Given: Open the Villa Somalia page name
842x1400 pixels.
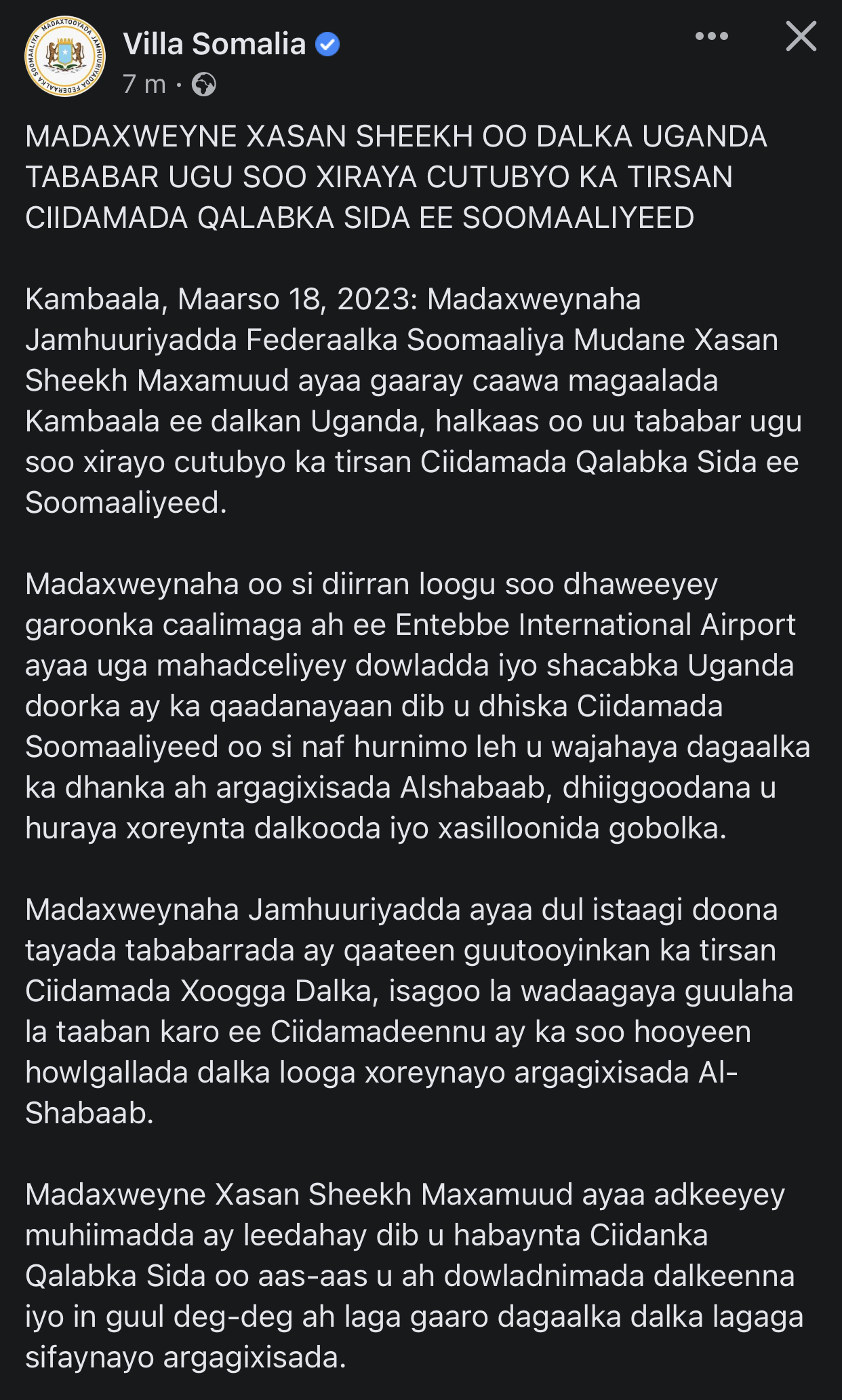Looking at the screenshot, I should 214,44.
